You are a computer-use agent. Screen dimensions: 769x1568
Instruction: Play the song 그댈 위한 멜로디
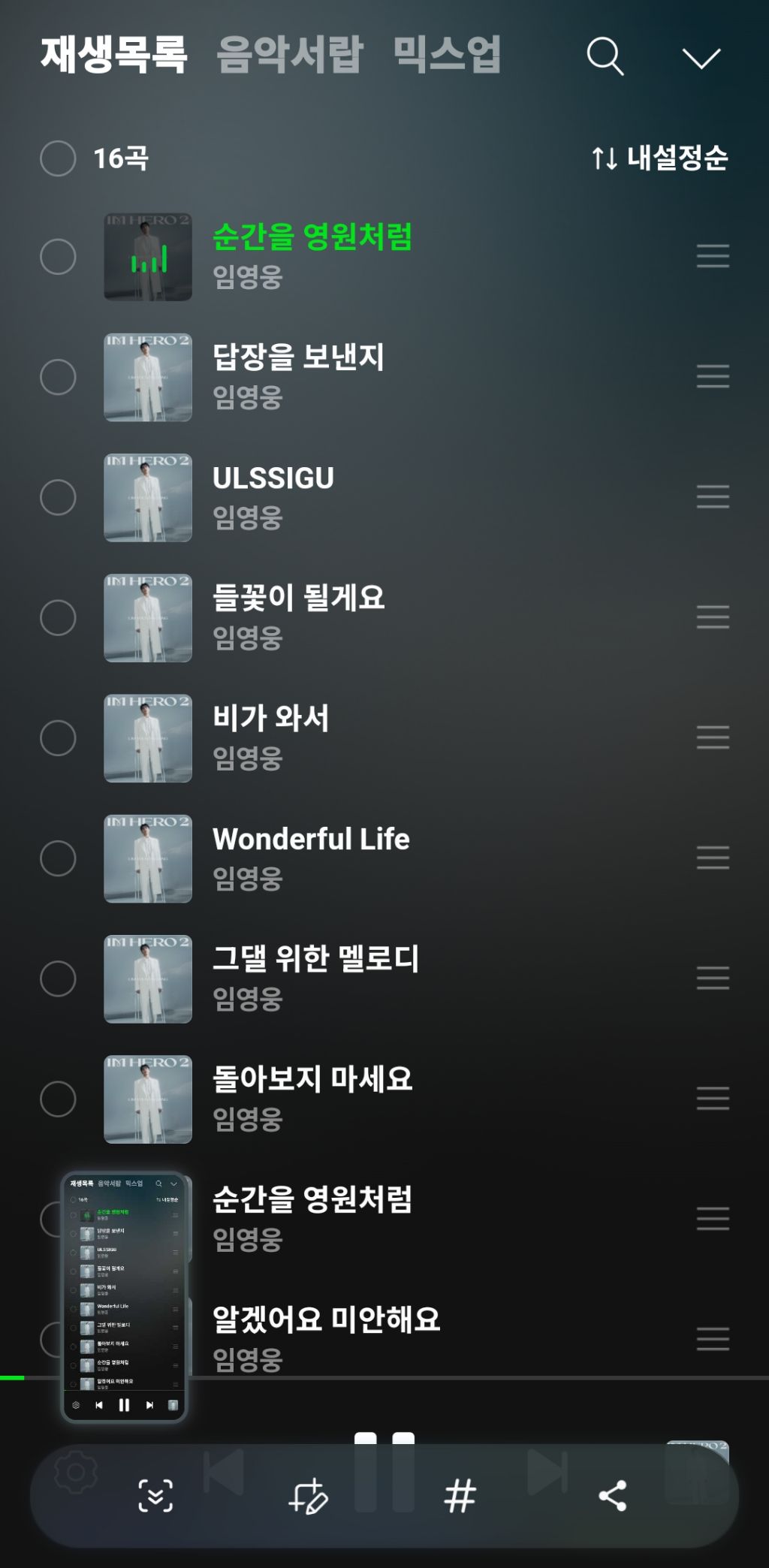coord(315,959)
